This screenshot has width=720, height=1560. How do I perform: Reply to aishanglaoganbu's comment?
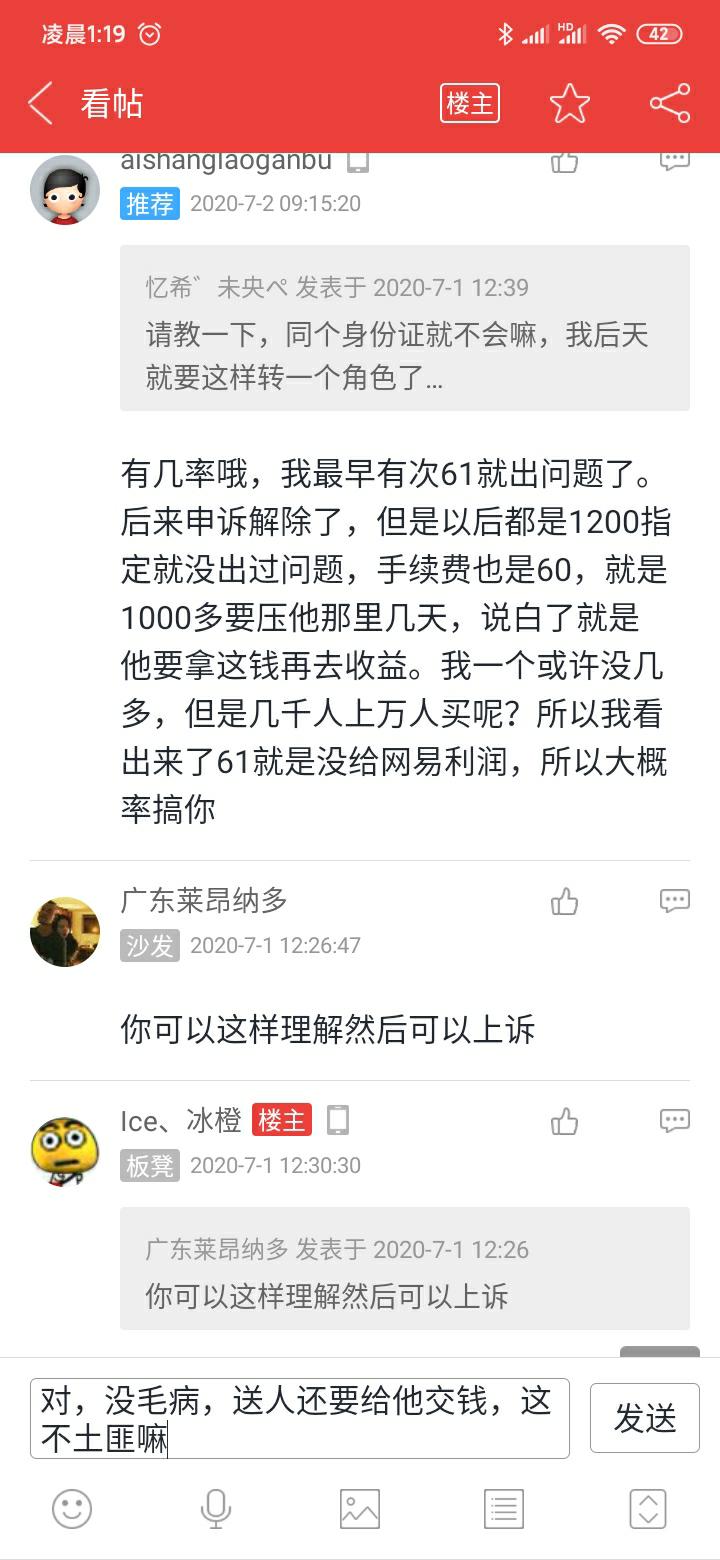pos(675,160)
